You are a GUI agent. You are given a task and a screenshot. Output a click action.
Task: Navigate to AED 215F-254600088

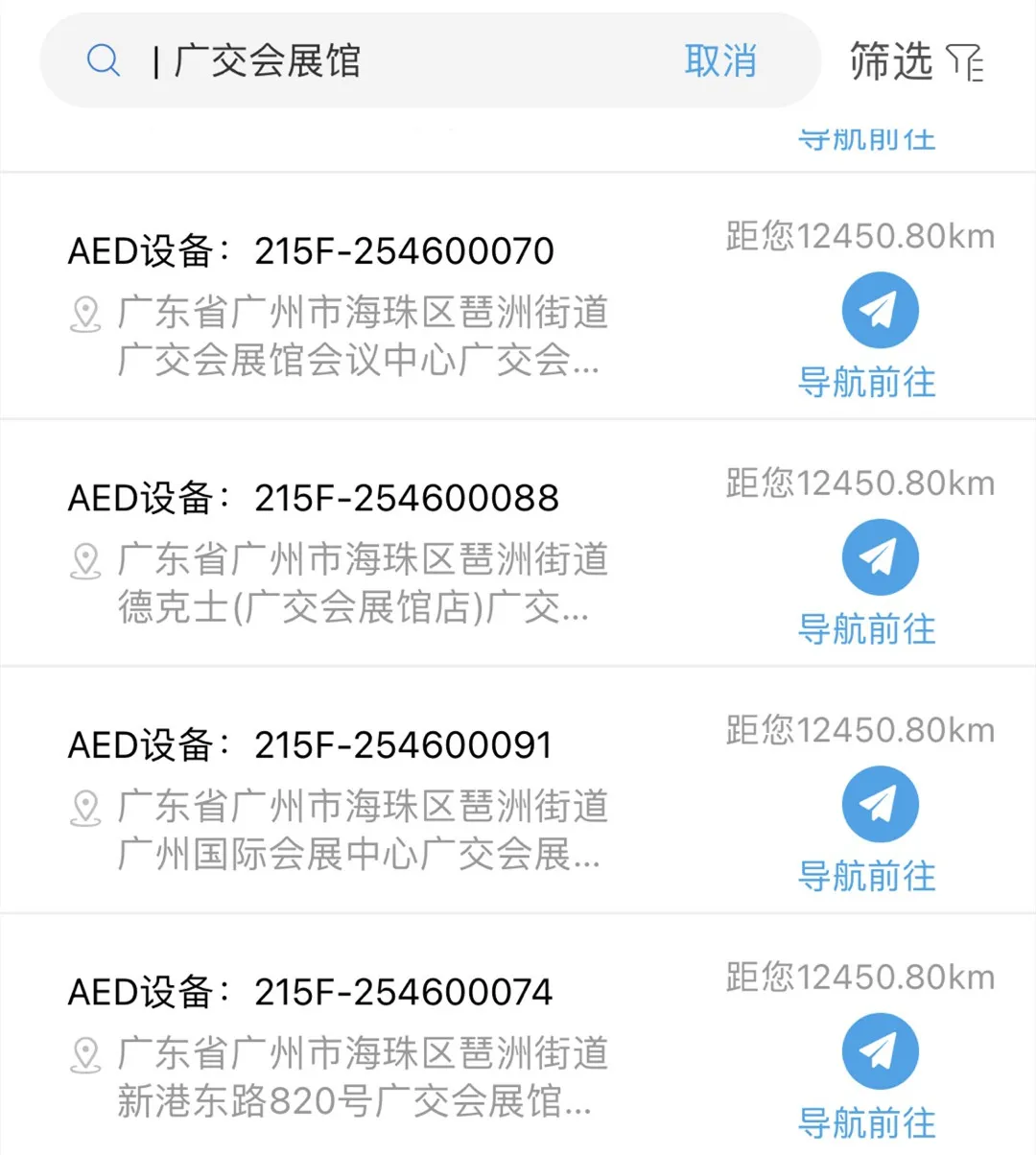click(x=879, y=558)
